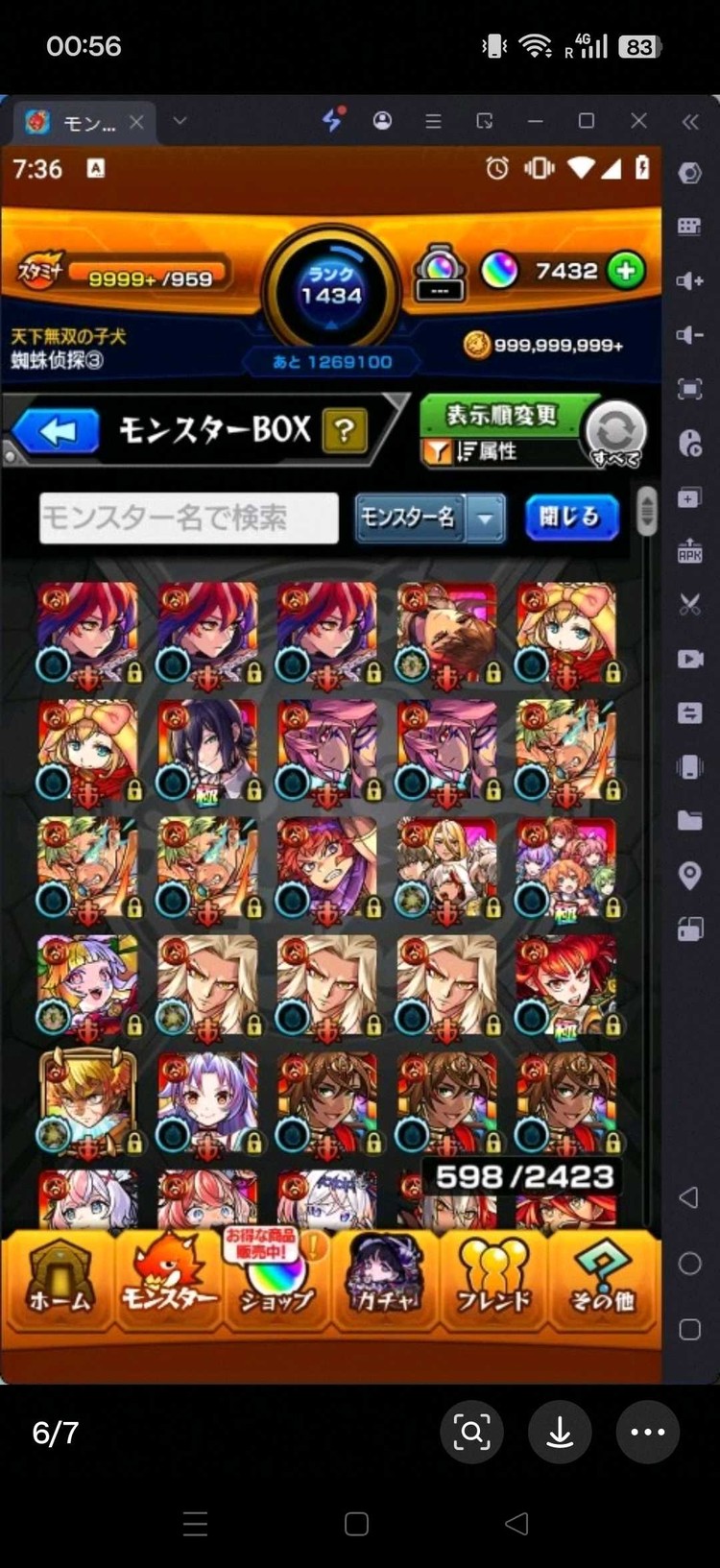Go back using the blue arrow button

coord(57,432)
